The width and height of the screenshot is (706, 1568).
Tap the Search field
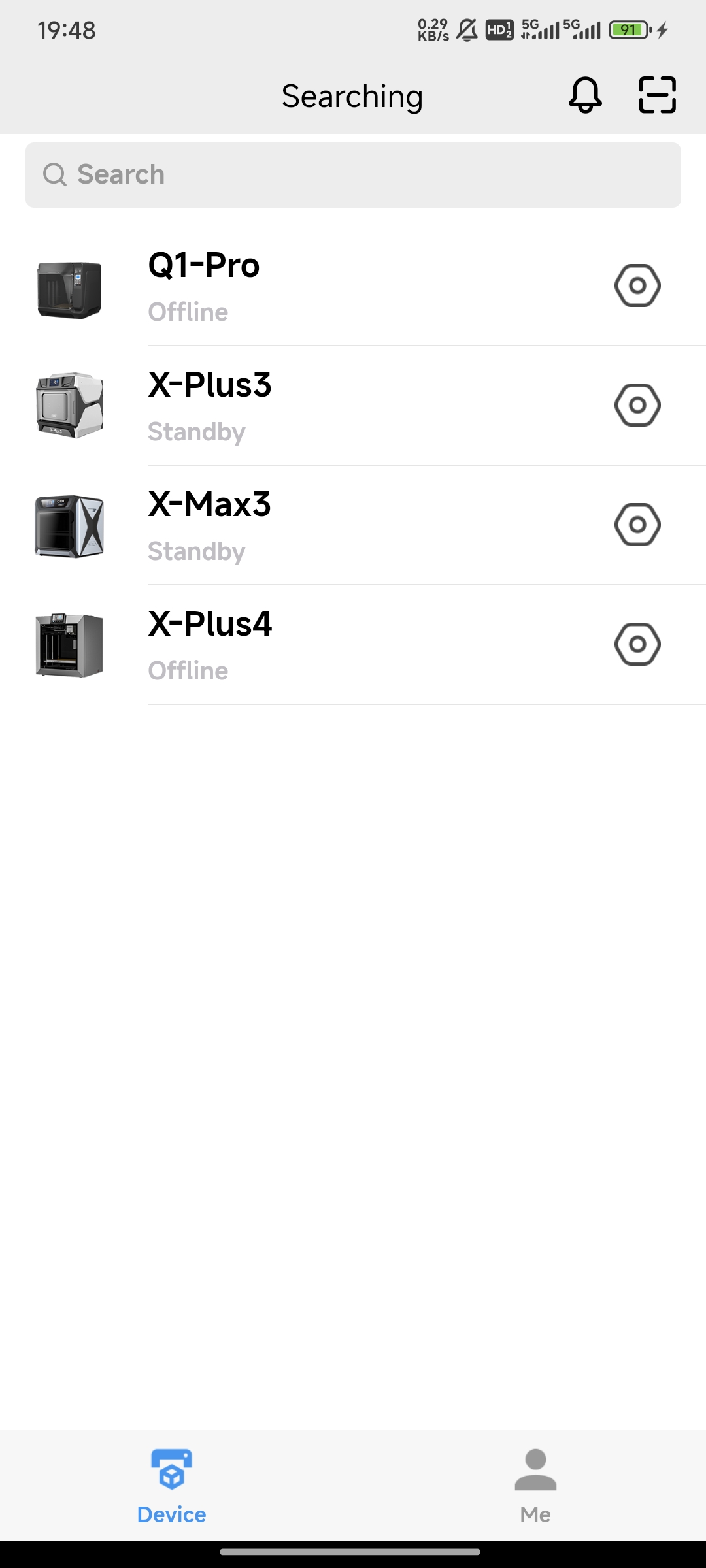353,175
